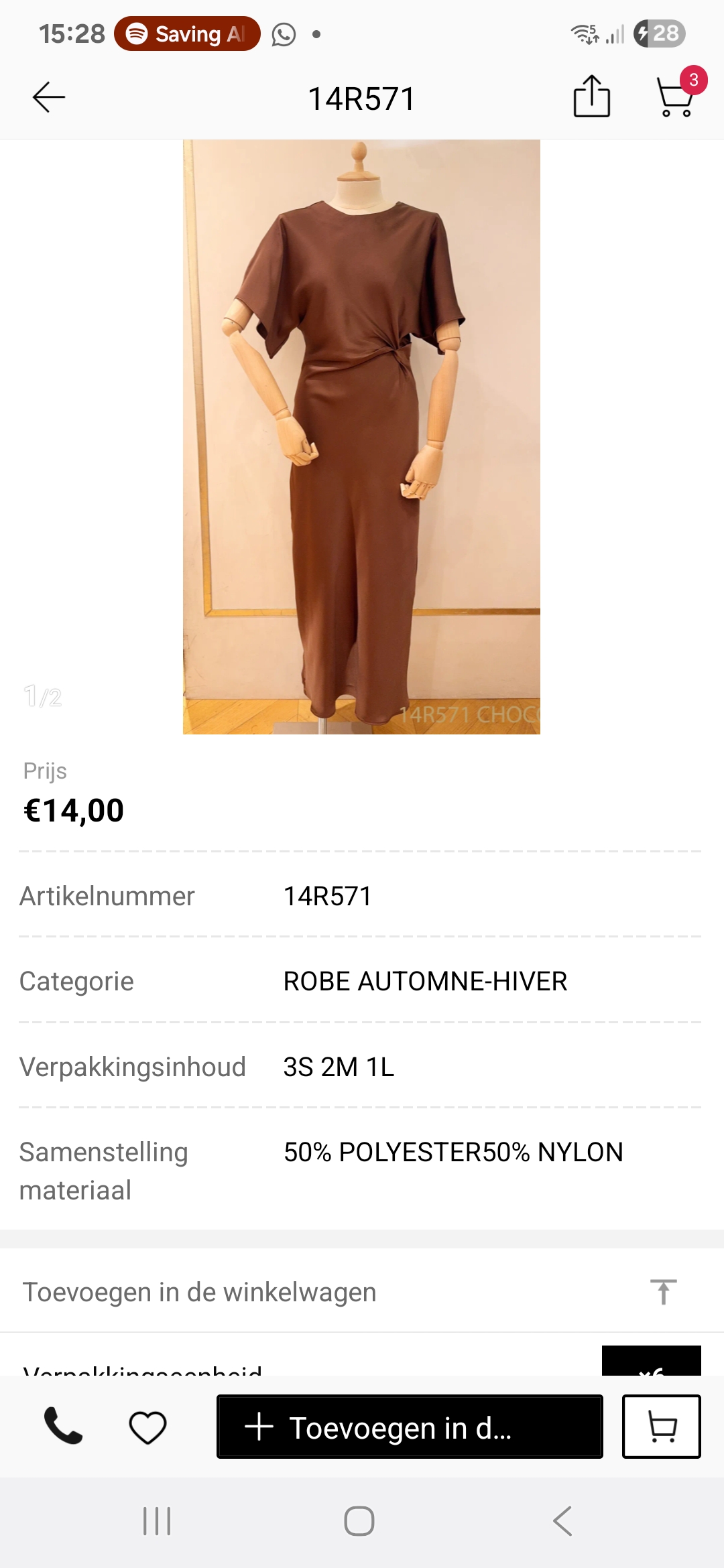Tap the Toevoegen in d... button

410,1427
